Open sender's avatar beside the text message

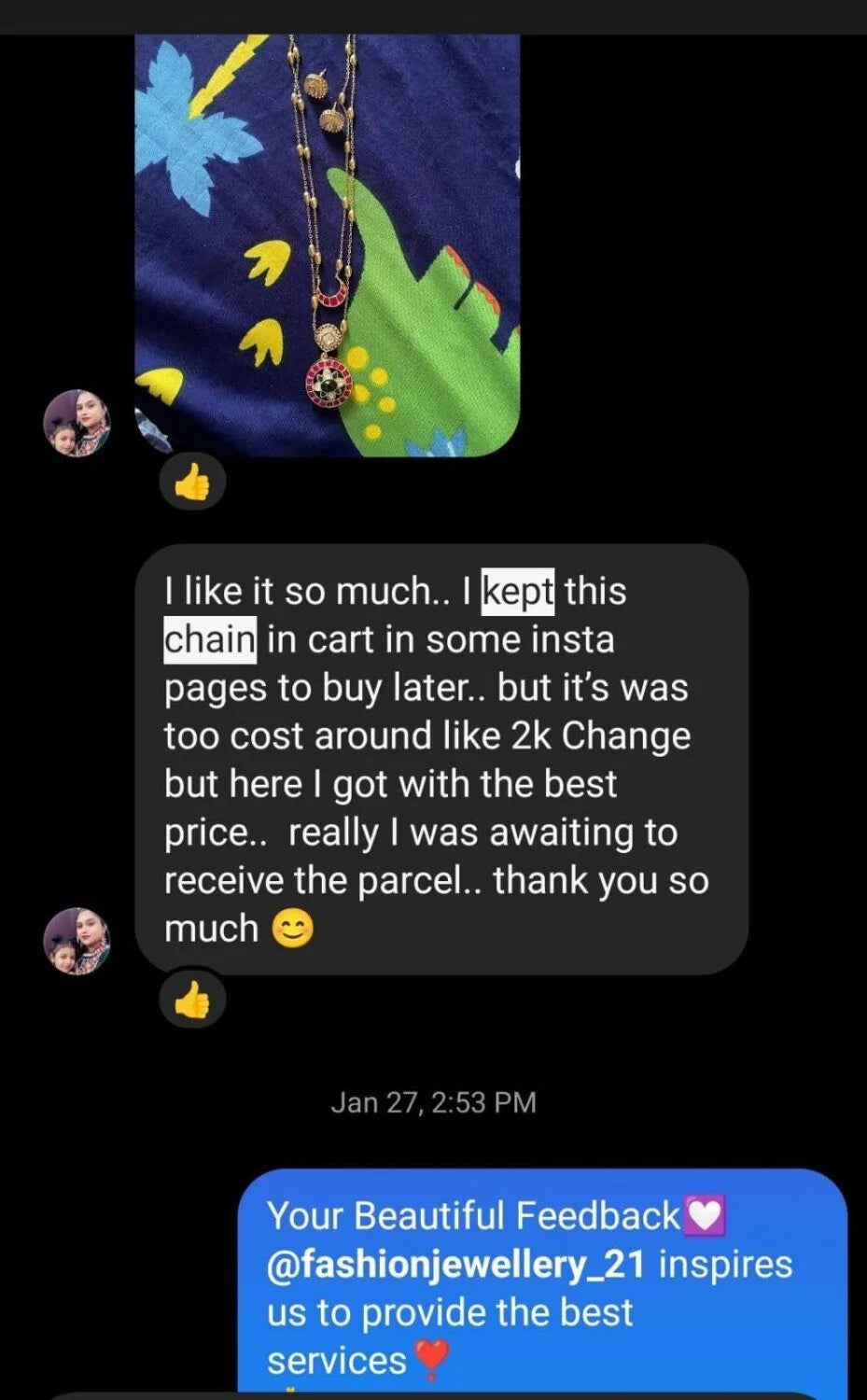tap(77, 941)
